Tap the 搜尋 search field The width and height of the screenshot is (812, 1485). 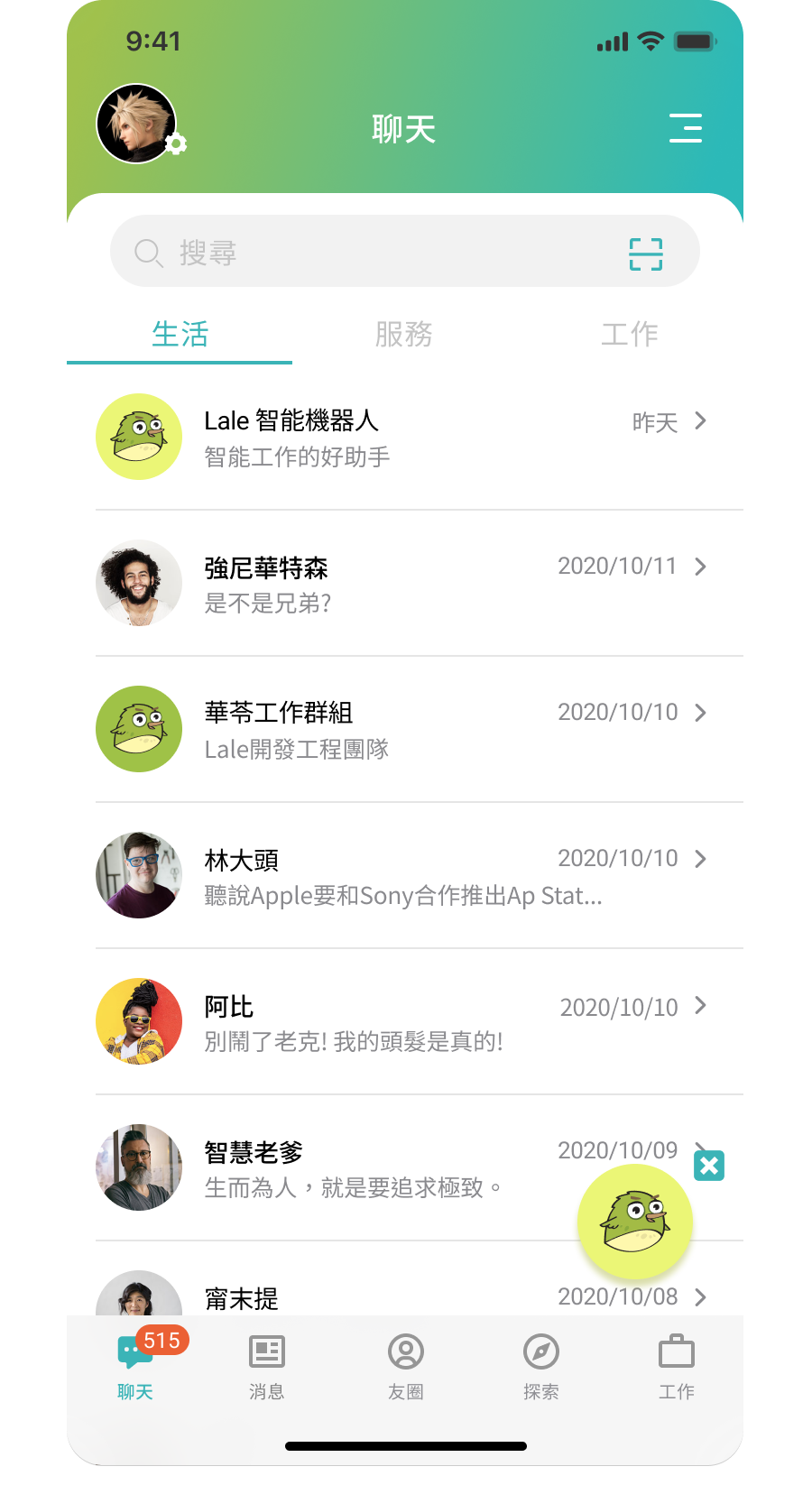[x=405, y=252]
